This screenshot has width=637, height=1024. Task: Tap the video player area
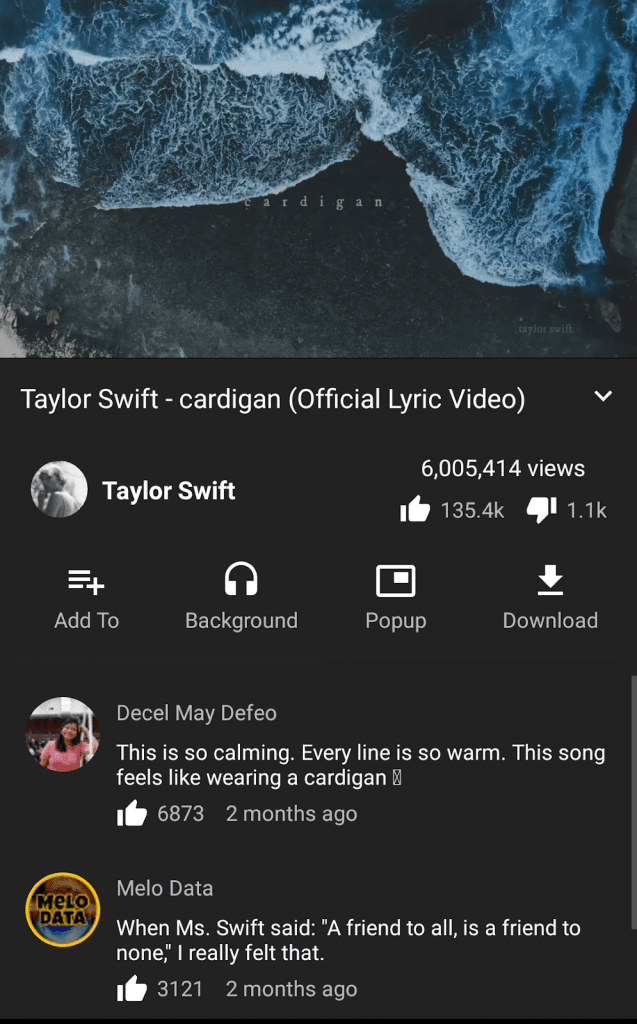point(318,178)
